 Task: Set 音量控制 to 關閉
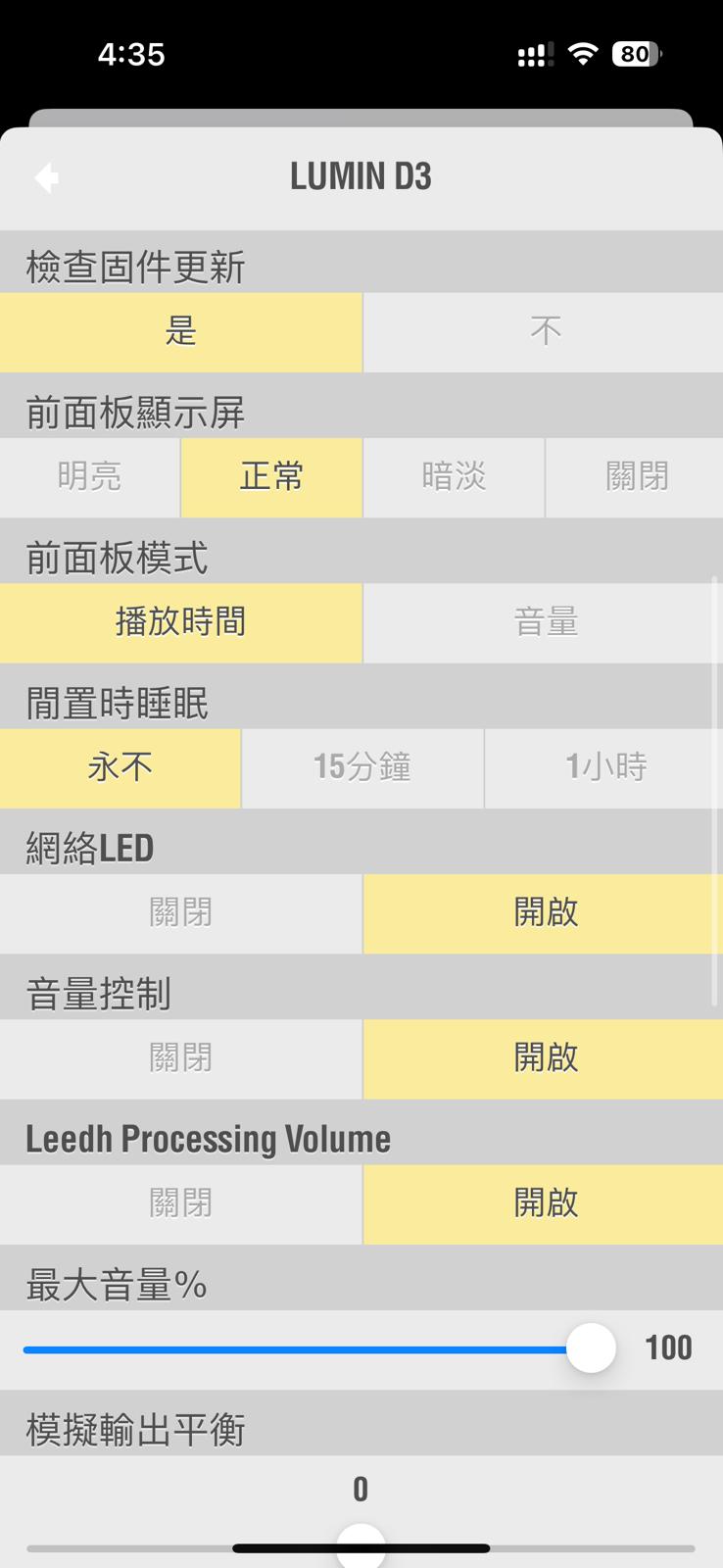click(180, 1058)
